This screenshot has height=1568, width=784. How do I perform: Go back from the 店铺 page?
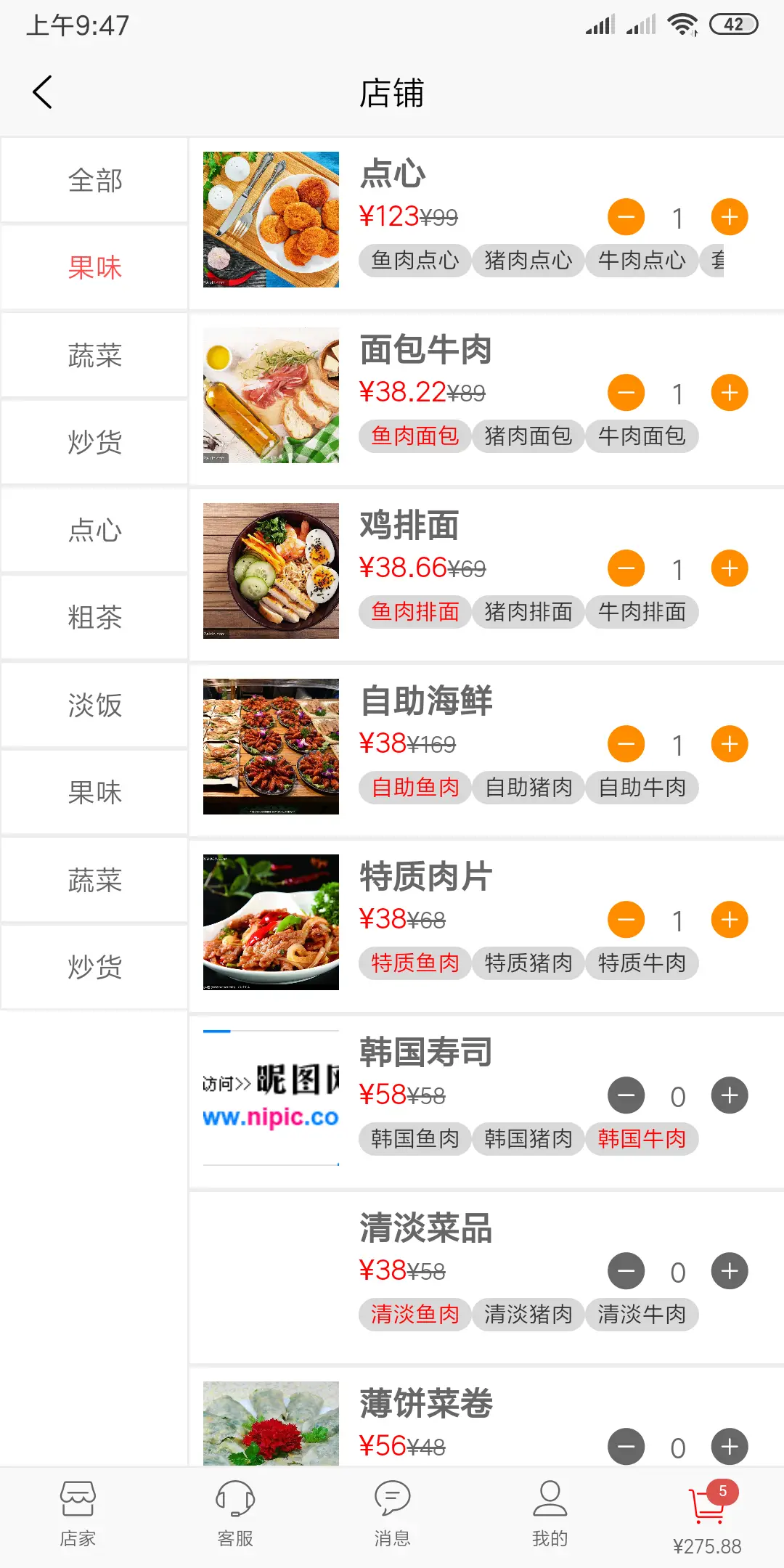(42, 92)
